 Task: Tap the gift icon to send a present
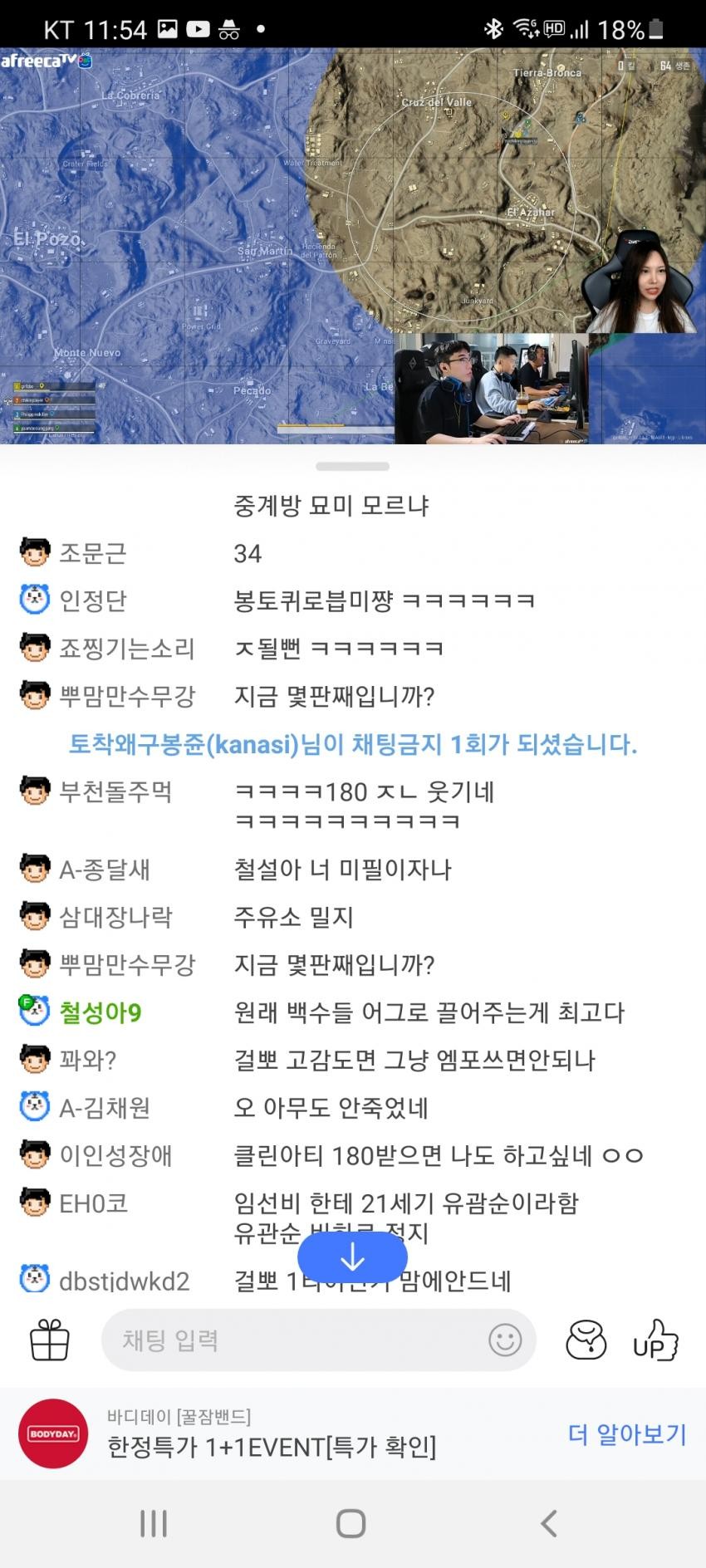[x=49, y=1340]
